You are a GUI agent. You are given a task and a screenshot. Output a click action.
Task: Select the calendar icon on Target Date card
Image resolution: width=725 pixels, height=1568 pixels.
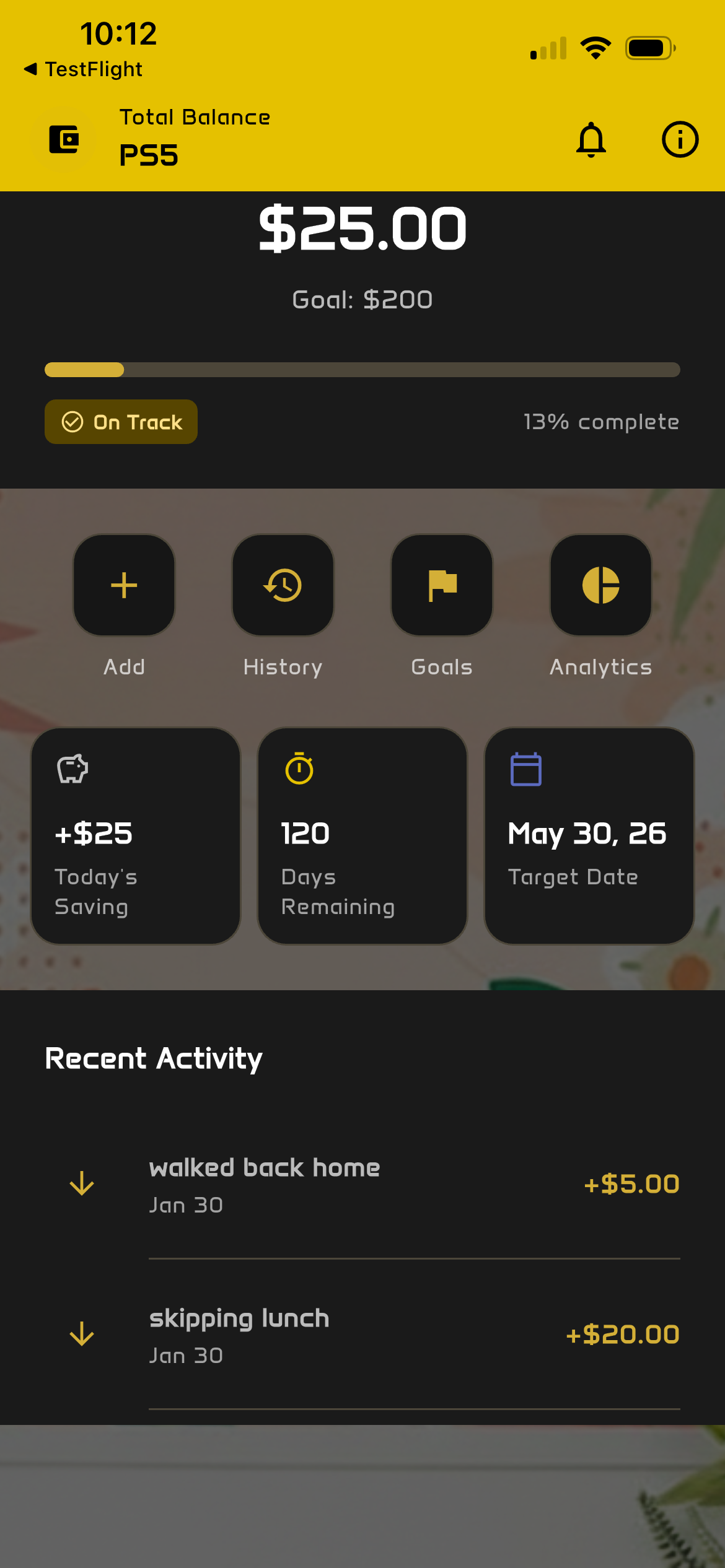(x=525, y=770)
